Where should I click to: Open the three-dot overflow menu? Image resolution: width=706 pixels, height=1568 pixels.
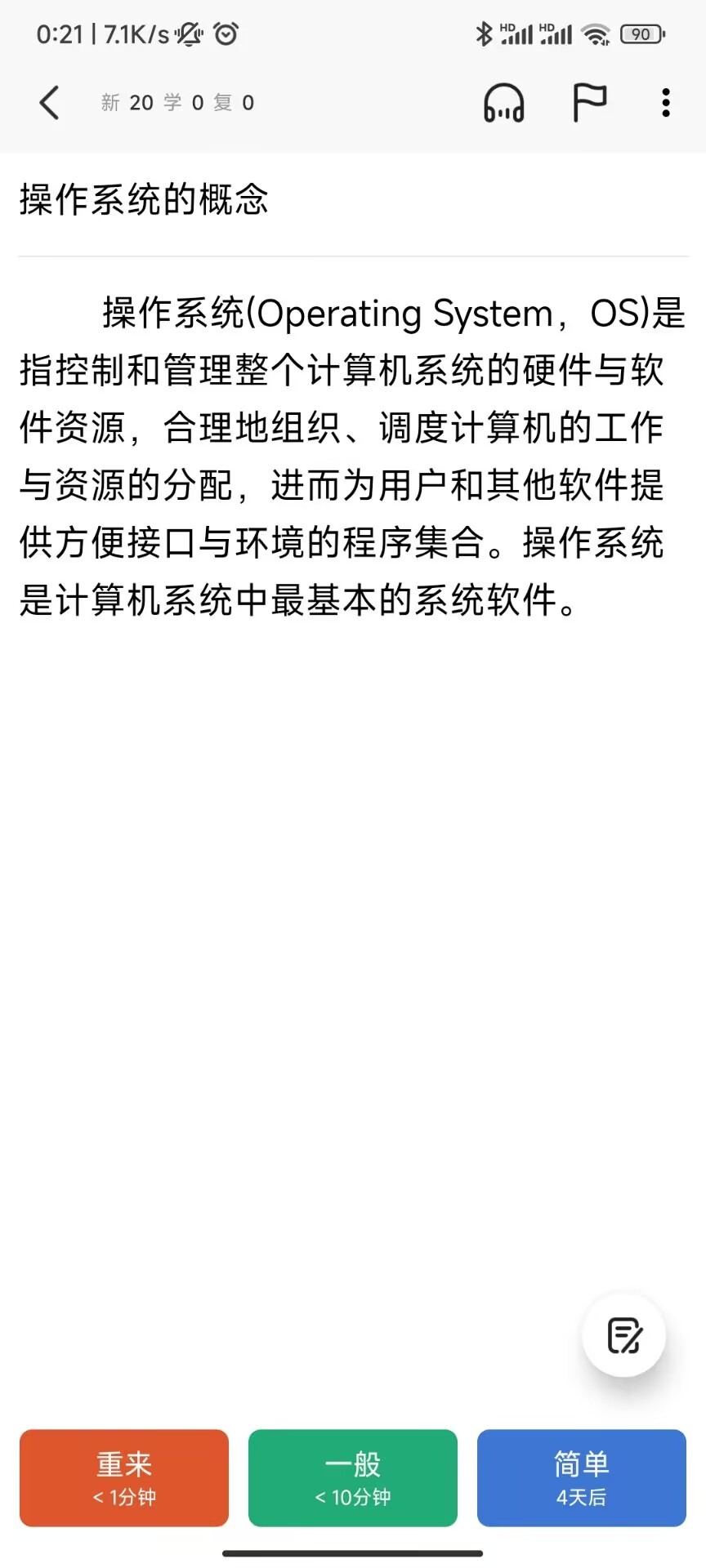pos(666,103)
